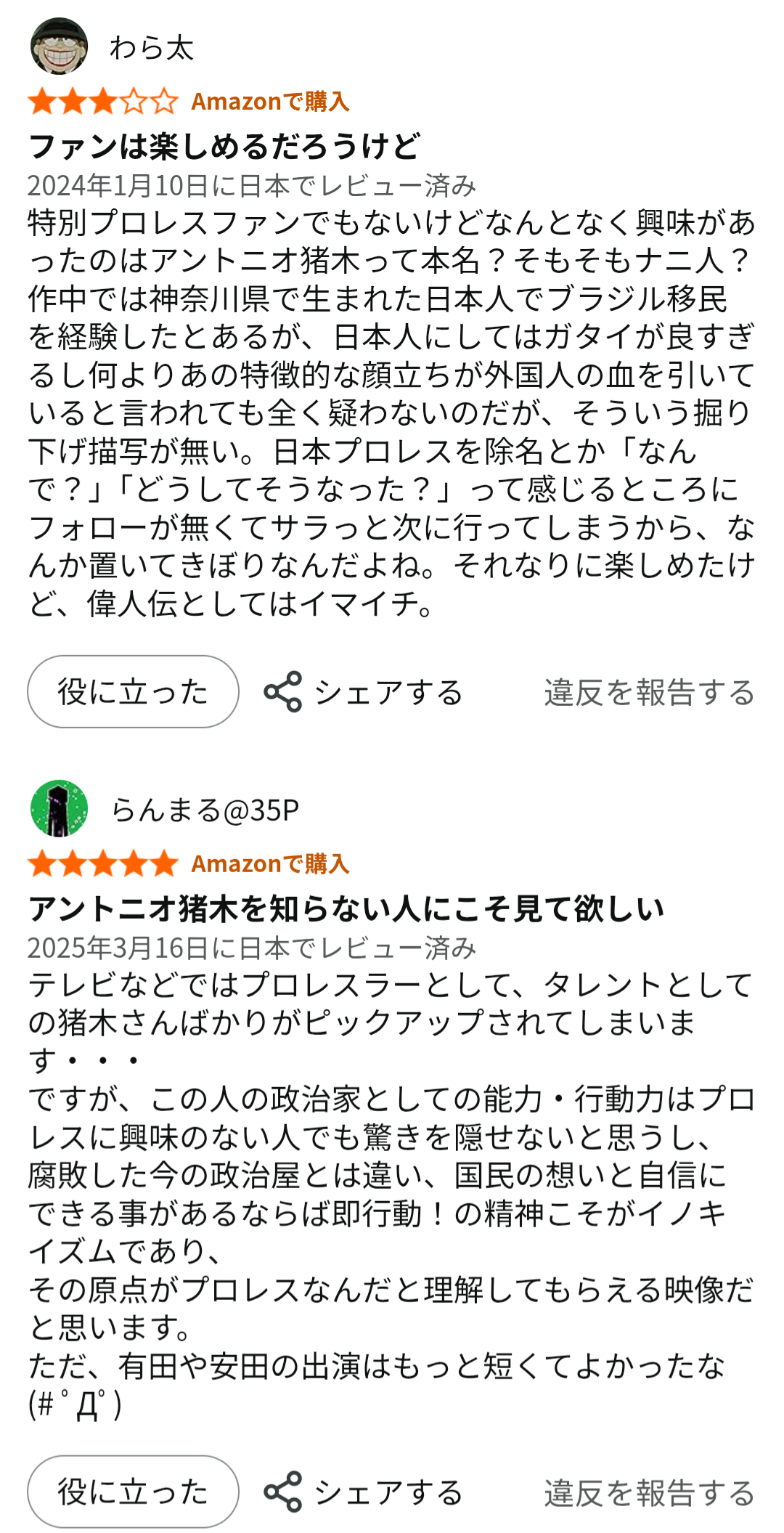Mark らんまる@35P's review as helpful
The width and height of the screenshot is (784, 1533).
pos(133,1491)
